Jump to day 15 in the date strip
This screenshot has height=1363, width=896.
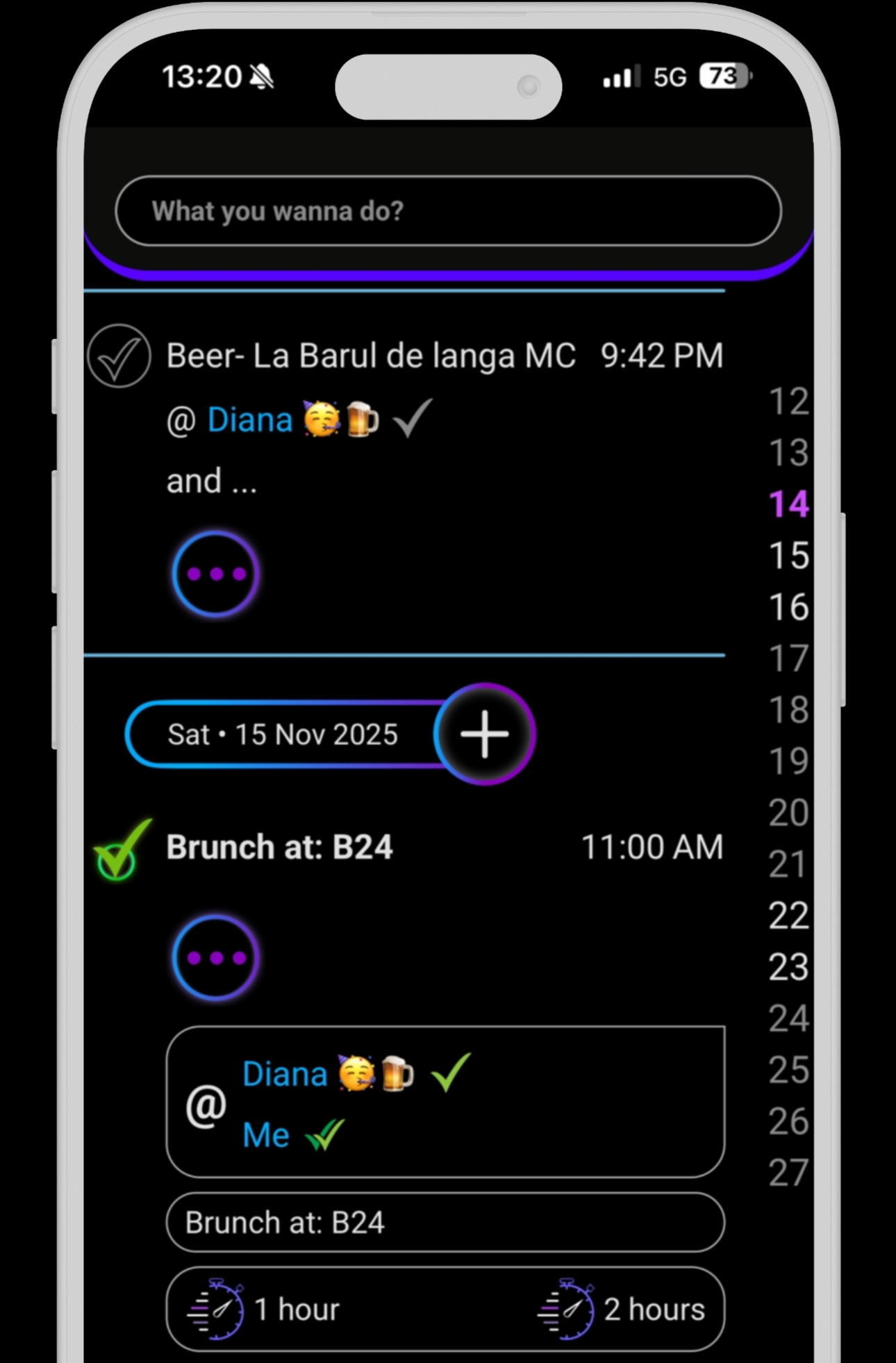[789, 556]
